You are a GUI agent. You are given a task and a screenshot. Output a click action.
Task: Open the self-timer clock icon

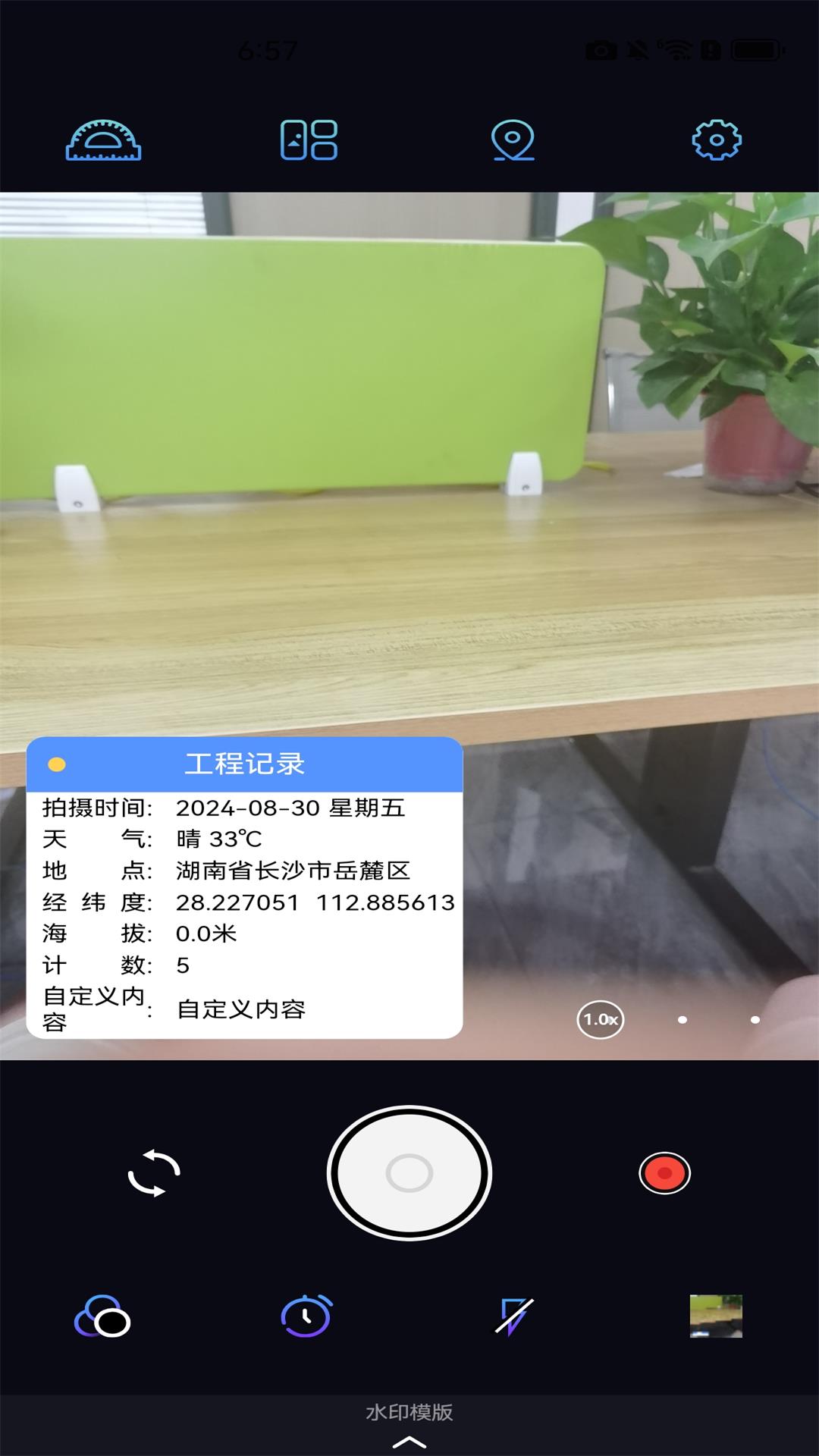pyautogui.click(x=306, y=1316)
